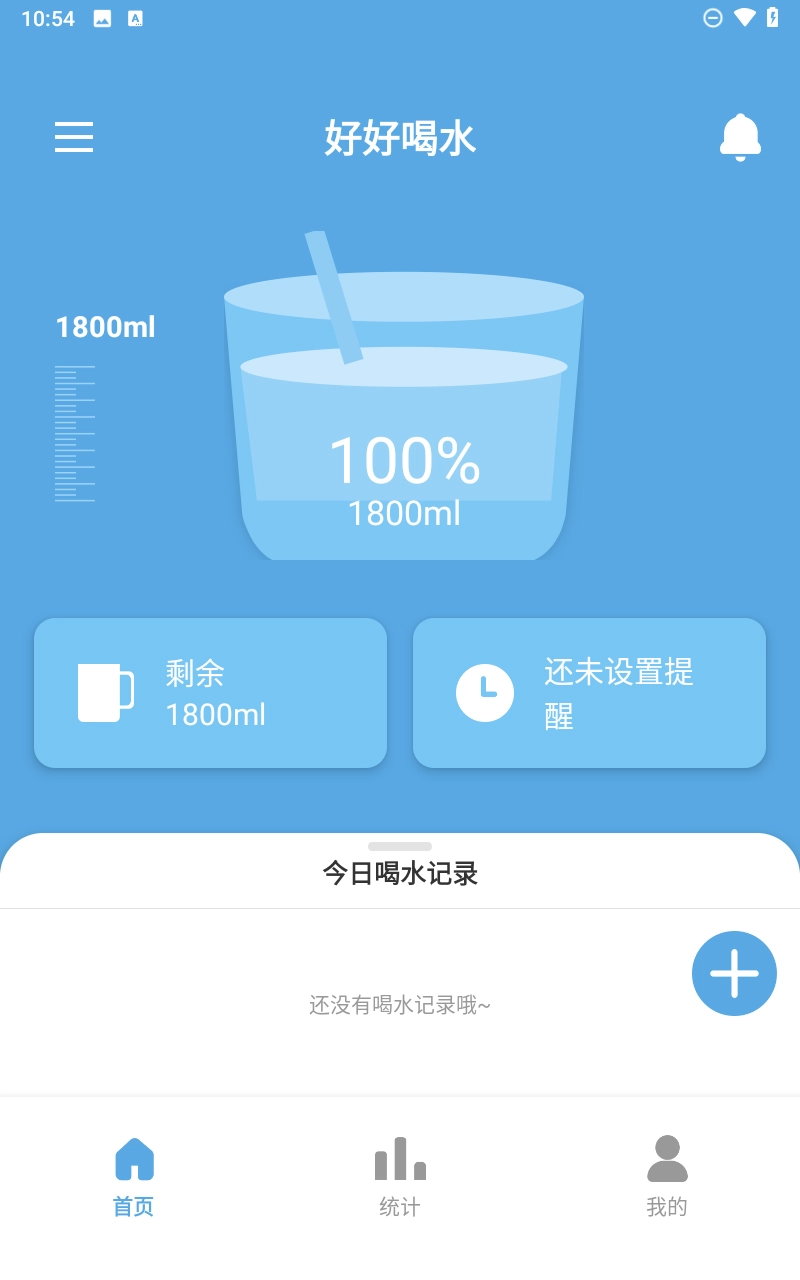Open profile via the person icon
Viewport: 800px width, 1280px height.
(667, 1157)
